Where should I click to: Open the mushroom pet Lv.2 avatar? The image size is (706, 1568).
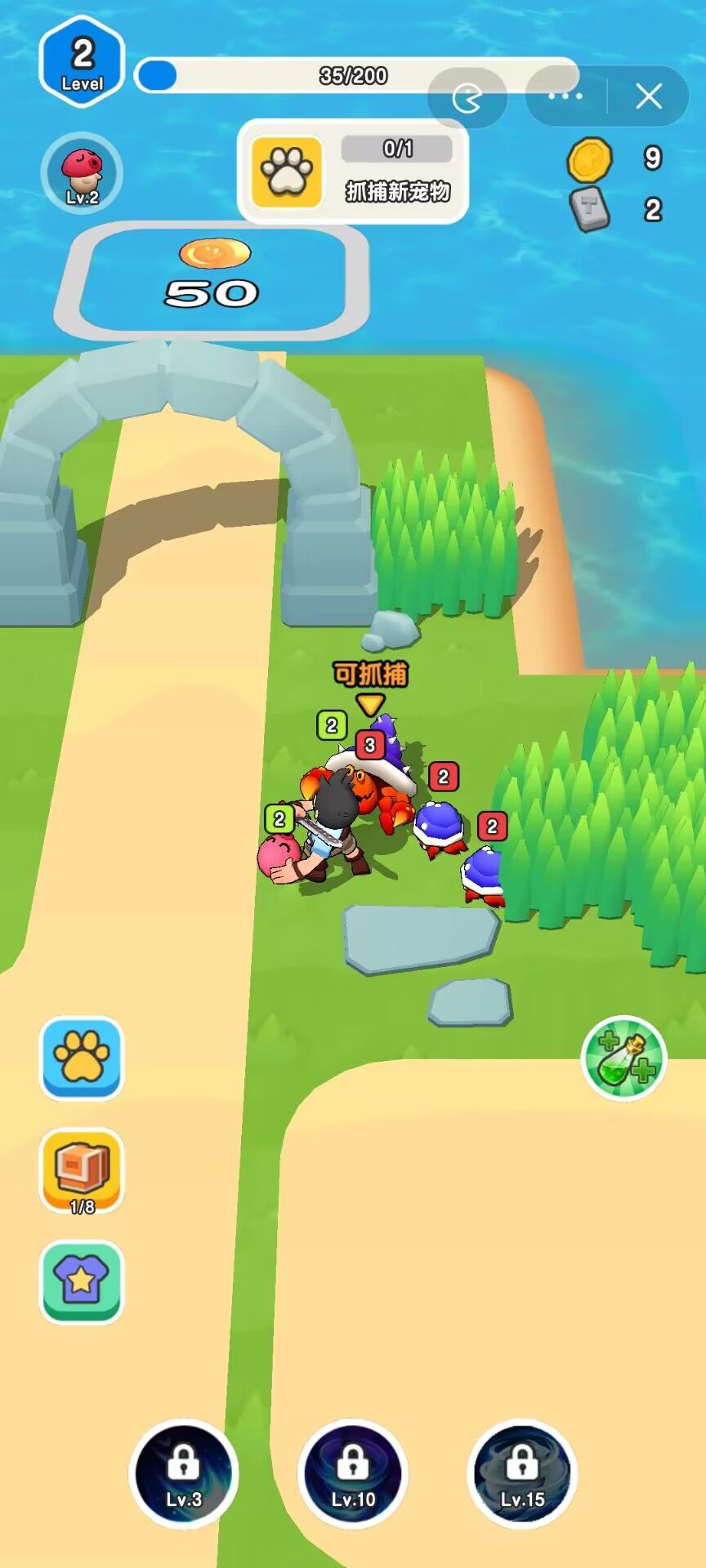click(82, 172)
